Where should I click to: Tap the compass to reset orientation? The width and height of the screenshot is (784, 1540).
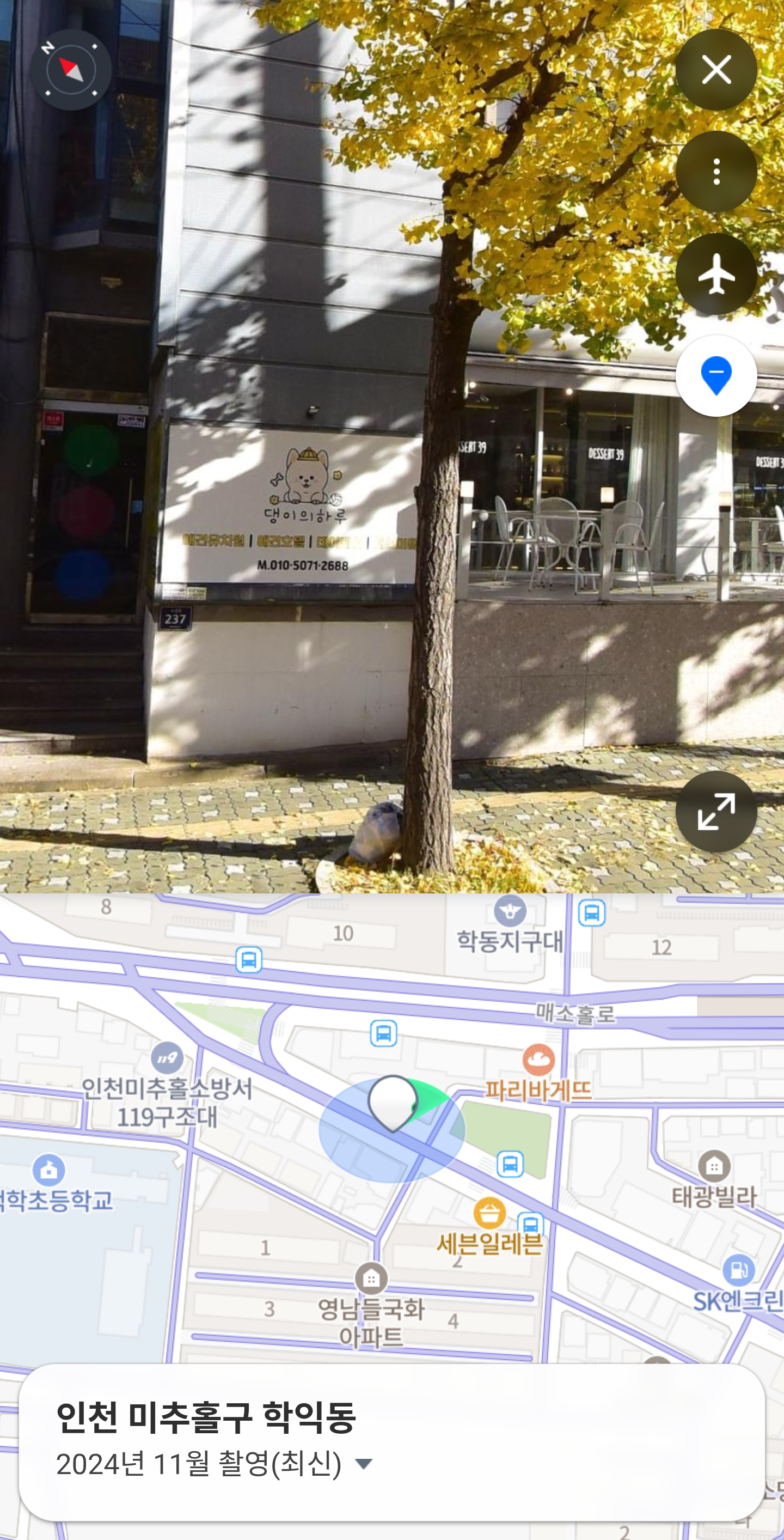click(71, 70)
